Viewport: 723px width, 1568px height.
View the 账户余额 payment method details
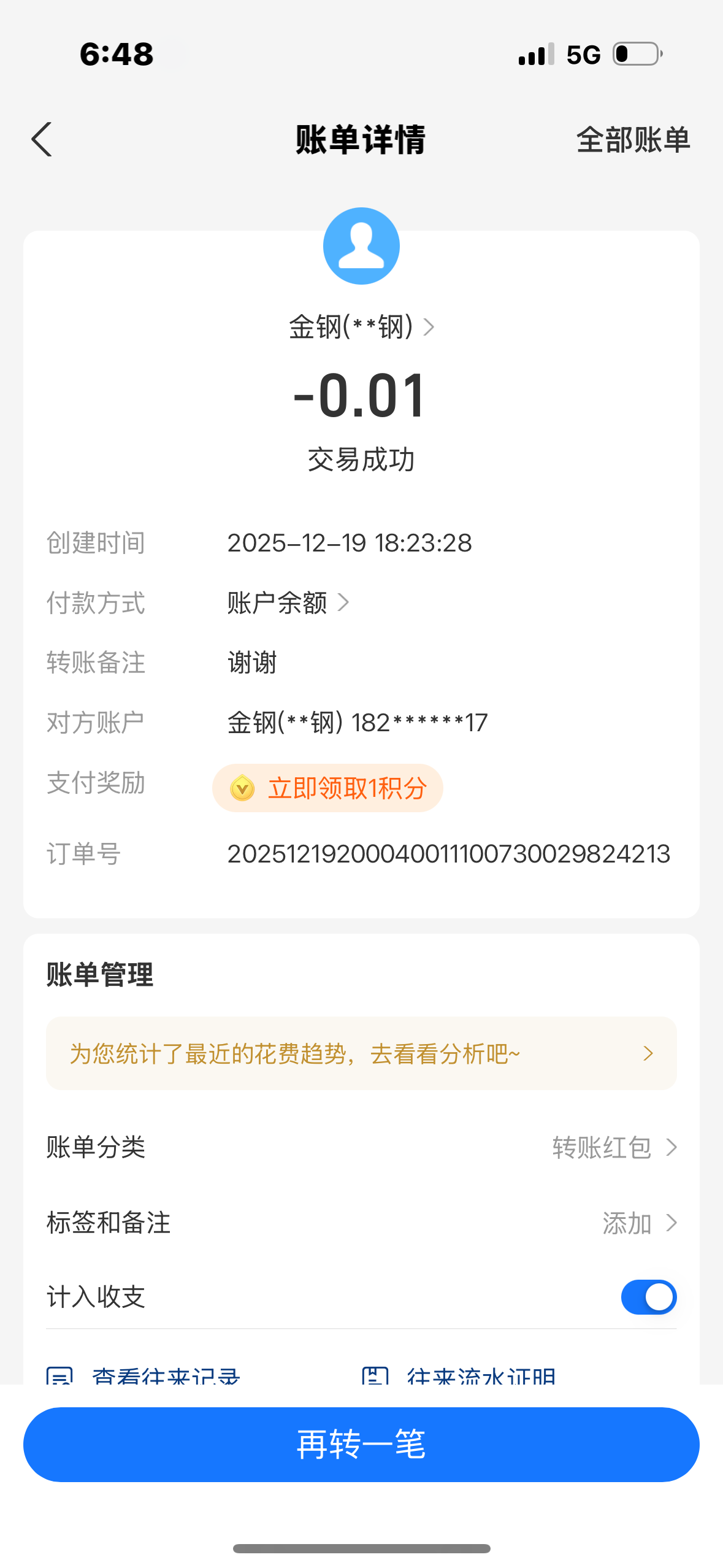[288, 603]
